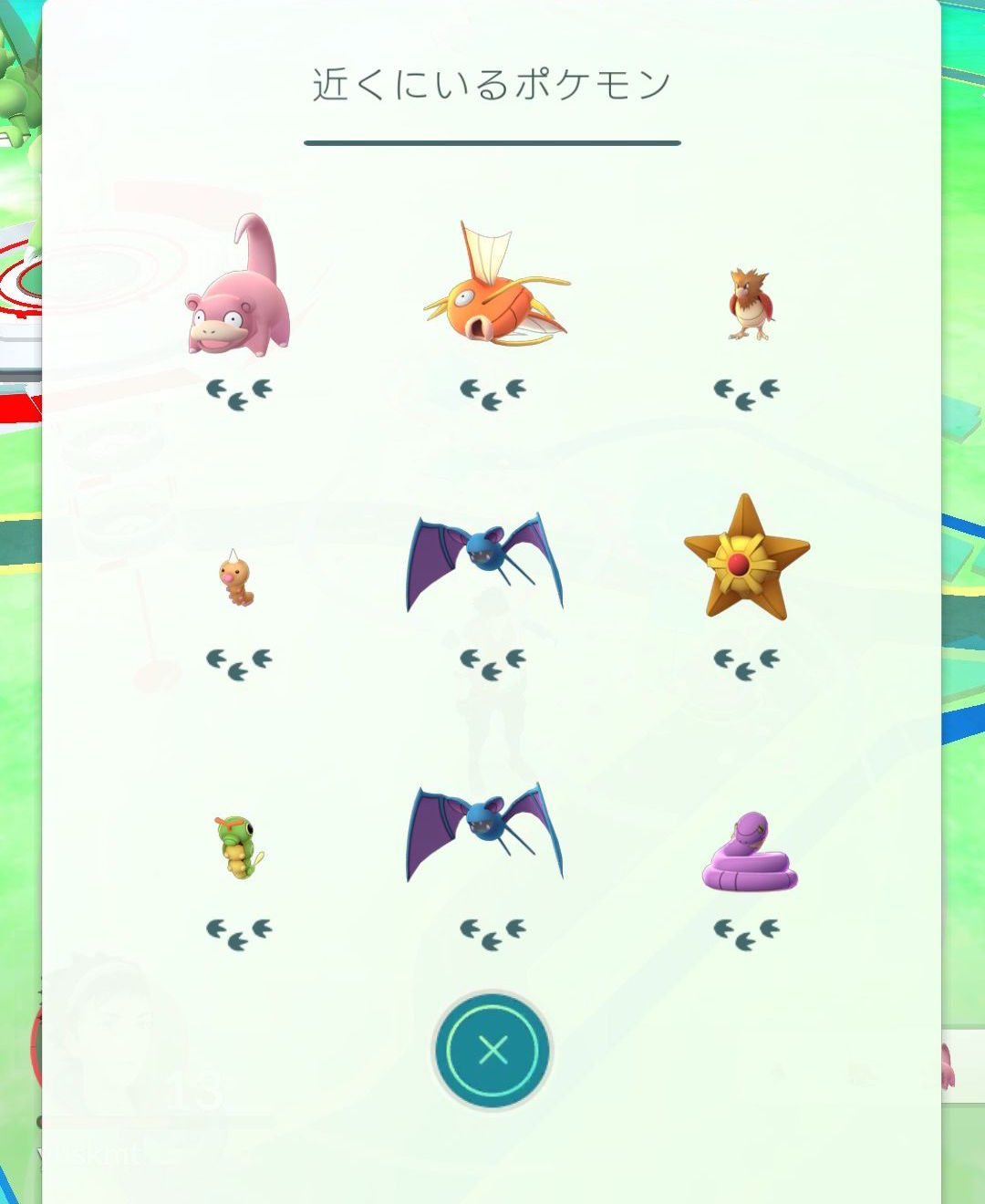Select the nearby Ekans
985x1204 pixels.
tap(749, 853)
